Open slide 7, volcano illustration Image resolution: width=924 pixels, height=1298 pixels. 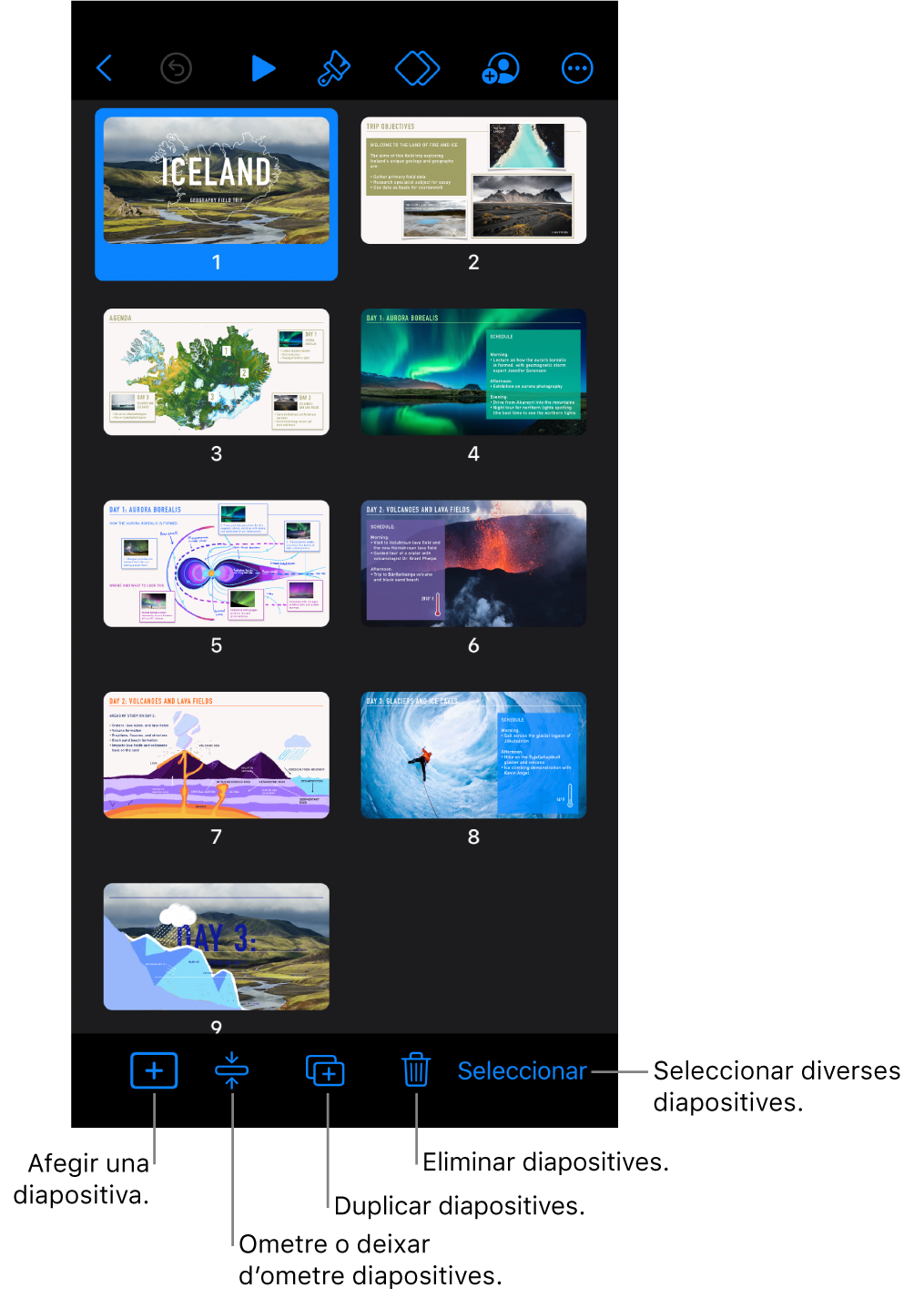(x=217, y=755)
